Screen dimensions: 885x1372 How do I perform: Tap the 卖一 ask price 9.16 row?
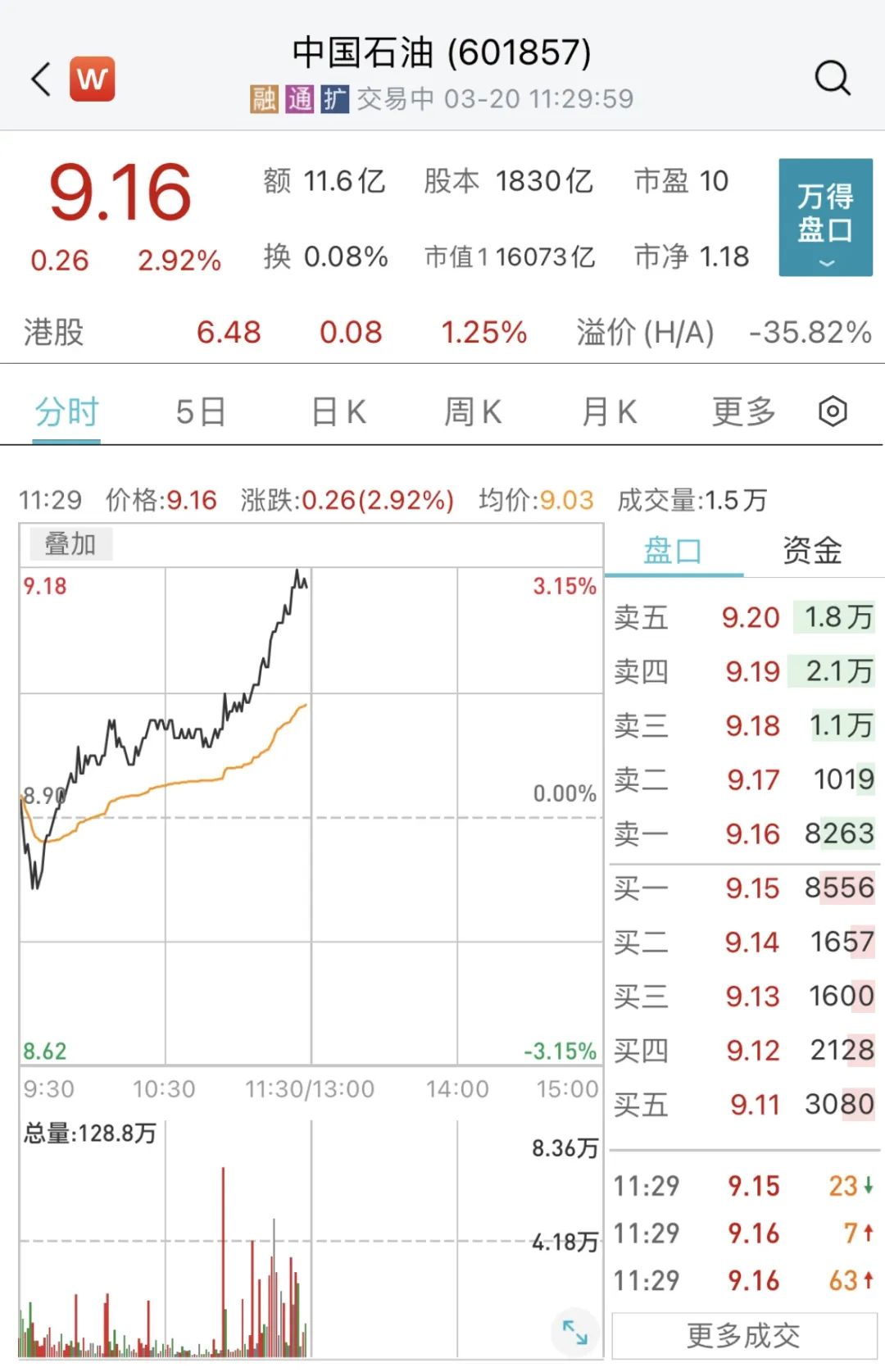pyautogui.click(x=737, y=833)
